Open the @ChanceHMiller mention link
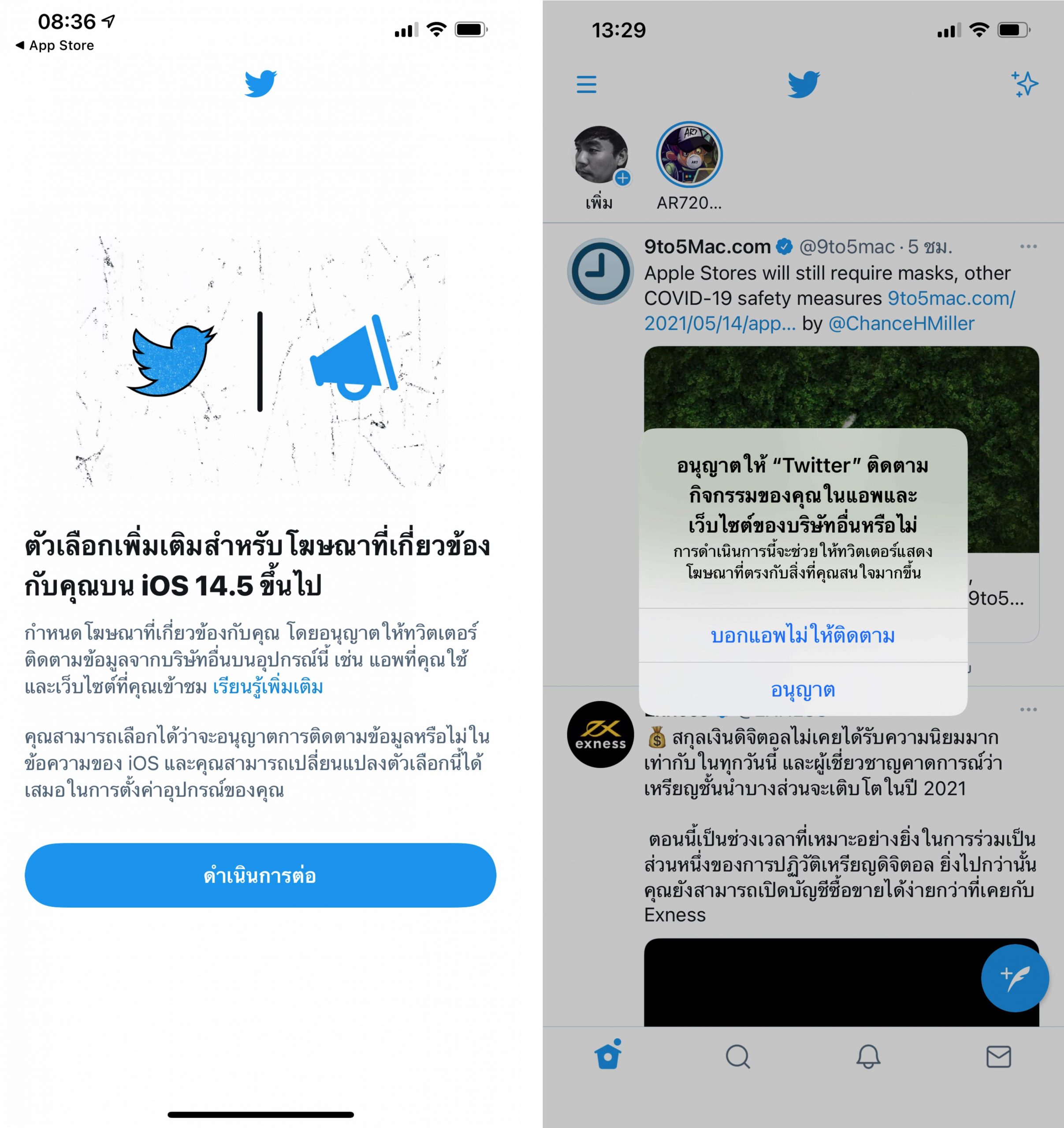 coord(901,323)
